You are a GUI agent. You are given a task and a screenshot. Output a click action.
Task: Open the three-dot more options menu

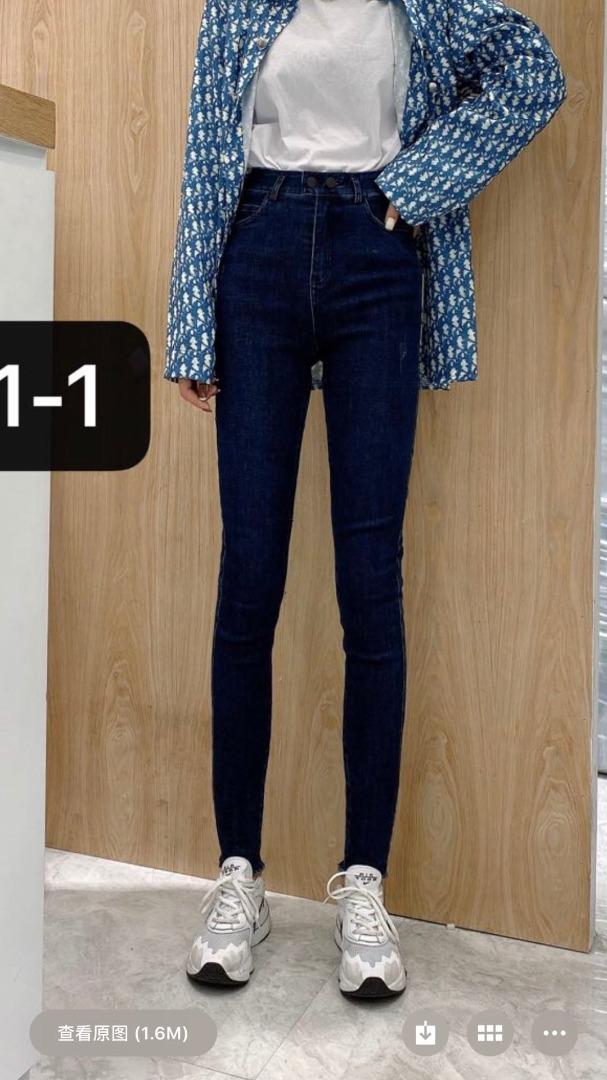click(553, 1034)
